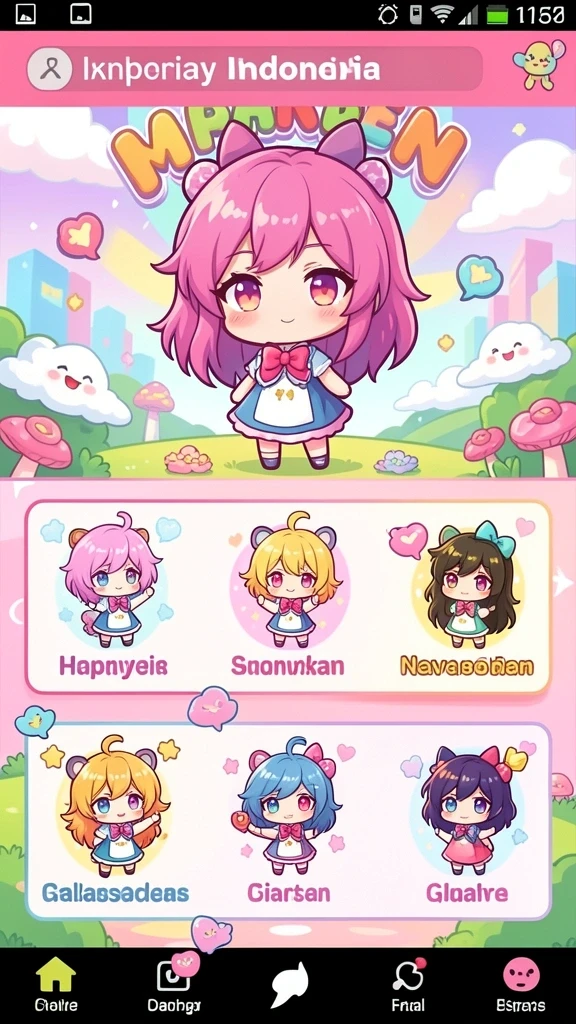Go to the Giolire home tab
This screenshot has height=1024, width=576.
56,984
